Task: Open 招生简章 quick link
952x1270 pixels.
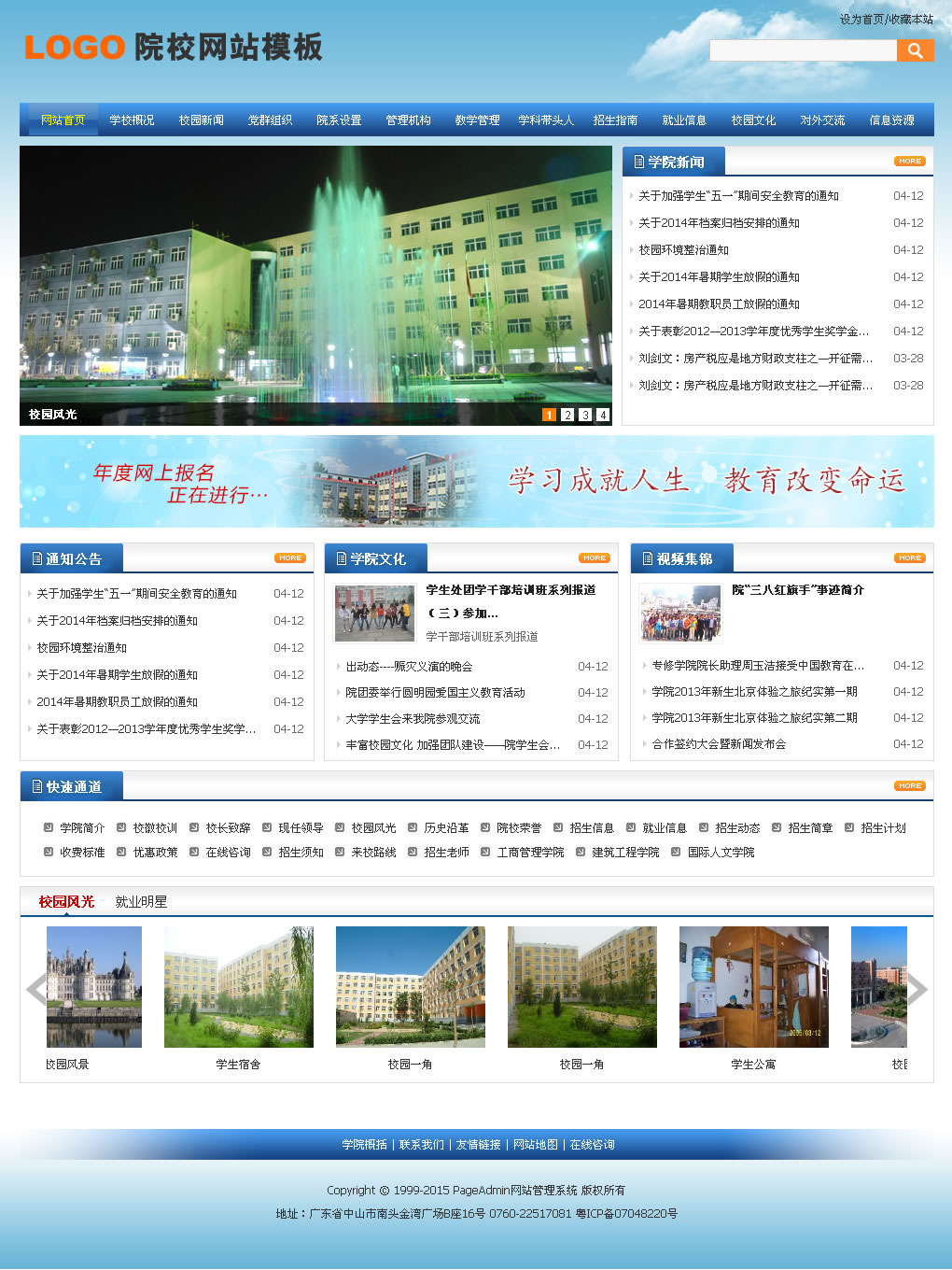Action: point(810,828)
